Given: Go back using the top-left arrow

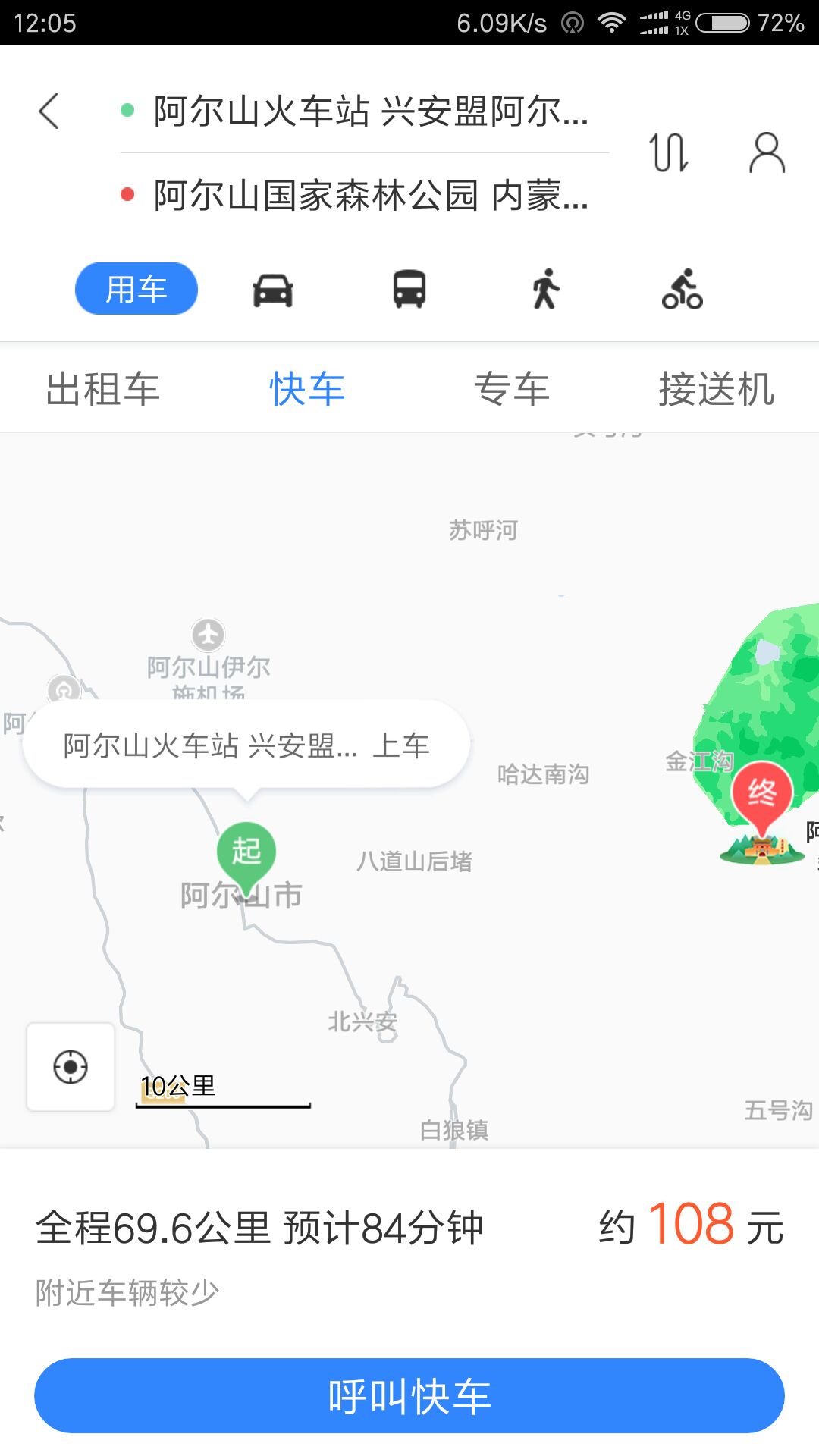Looking at the screenshot, I should point(49,111).
